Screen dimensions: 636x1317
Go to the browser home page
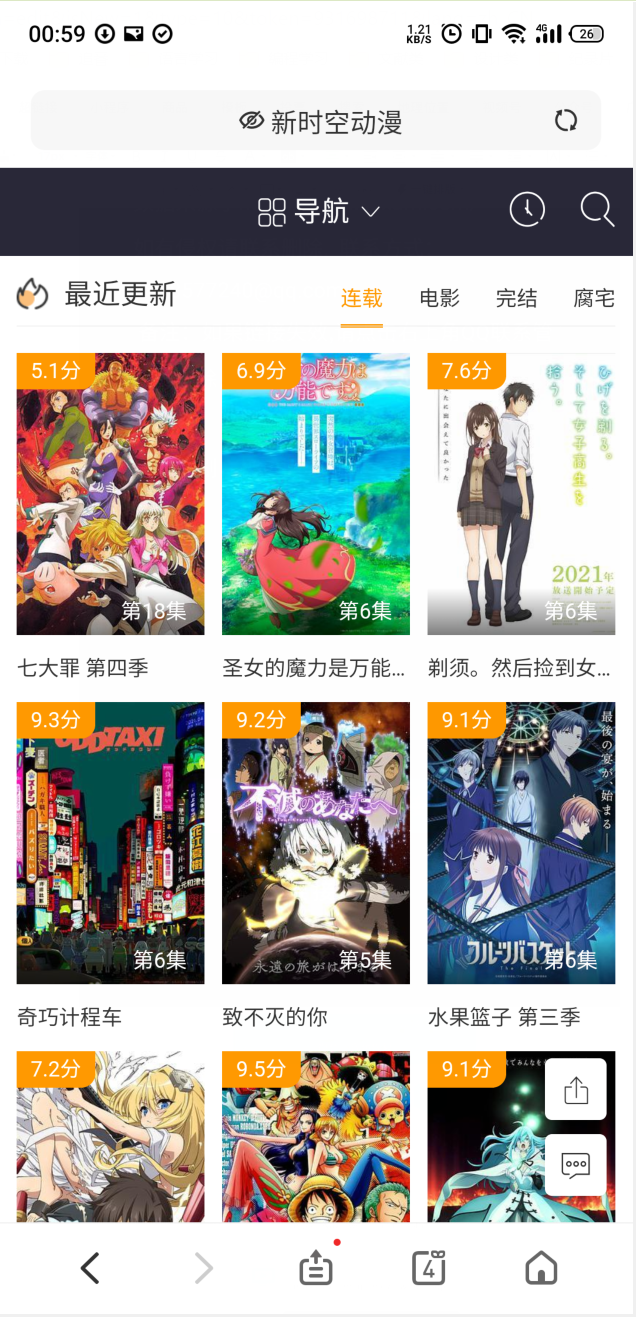click(541, 1269)
